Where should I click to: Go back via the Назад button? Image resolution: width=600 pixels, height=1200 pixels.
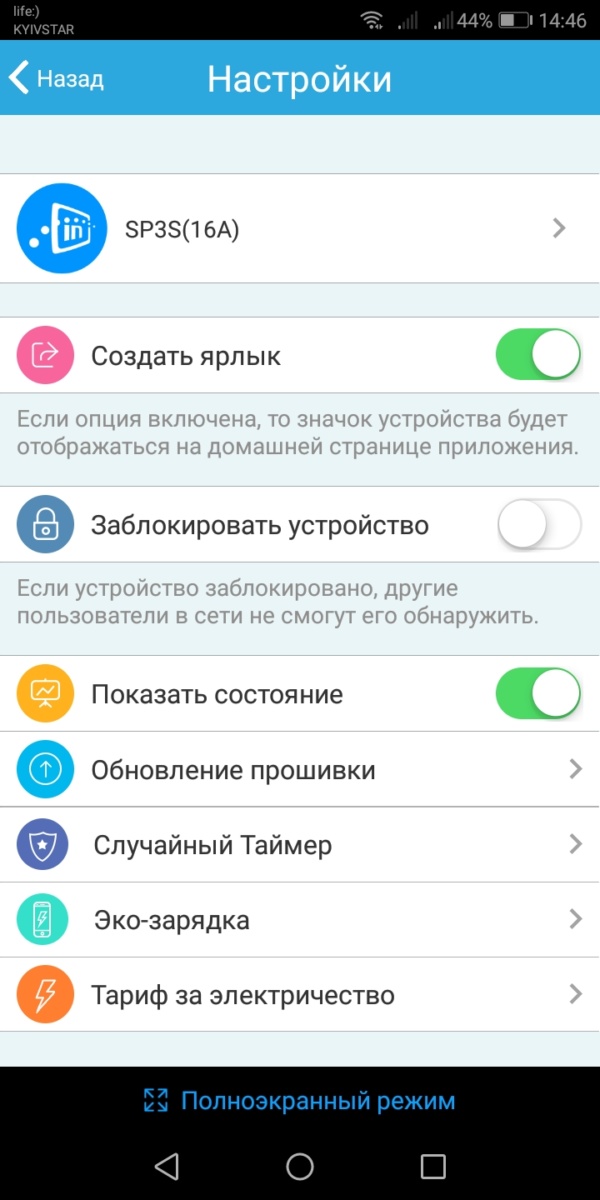coord(56,79)
